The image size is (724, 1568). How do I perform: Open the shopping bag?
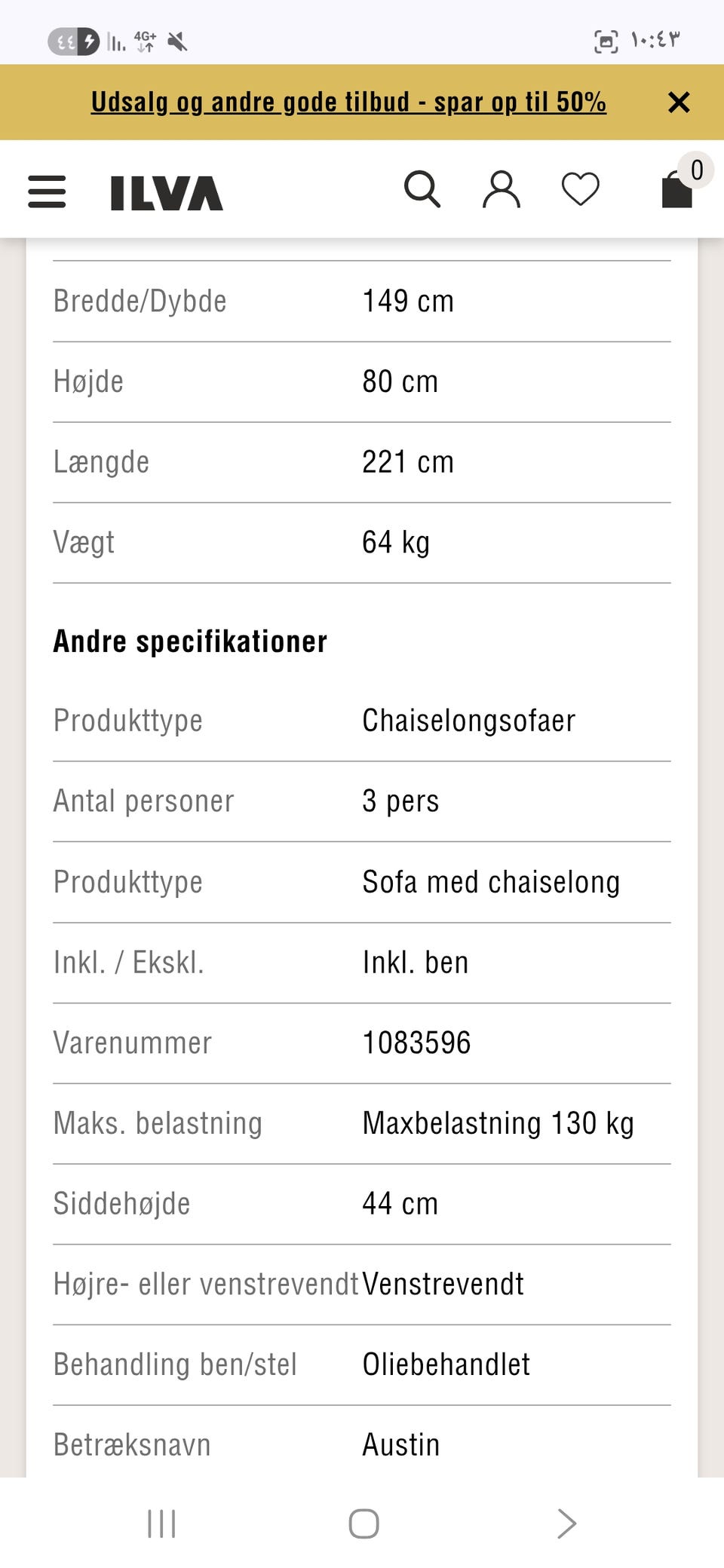[677, 188]
